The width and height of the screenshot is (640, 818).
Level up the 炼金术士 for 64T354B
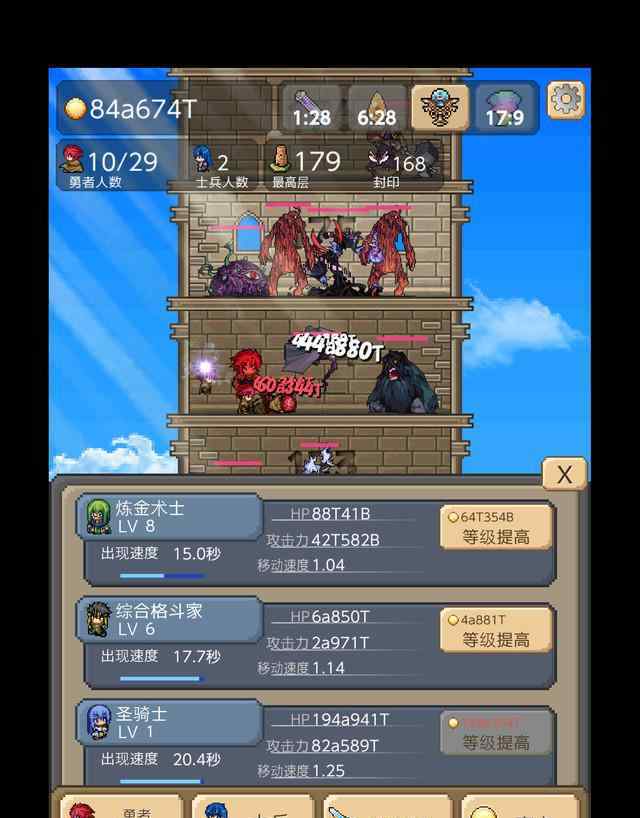point(496,528)
